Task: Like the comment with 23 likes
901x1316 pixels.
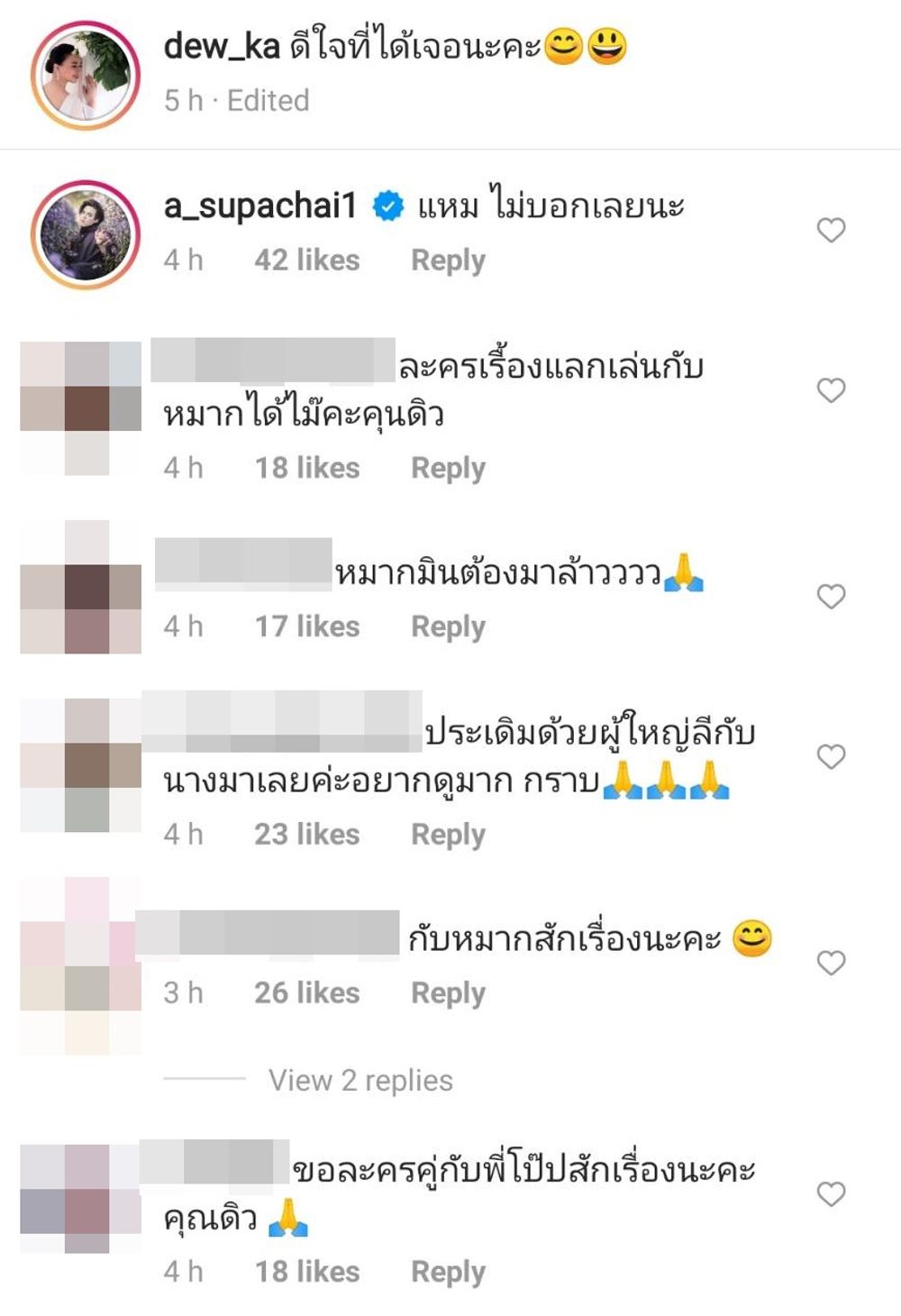Action: 831,756
